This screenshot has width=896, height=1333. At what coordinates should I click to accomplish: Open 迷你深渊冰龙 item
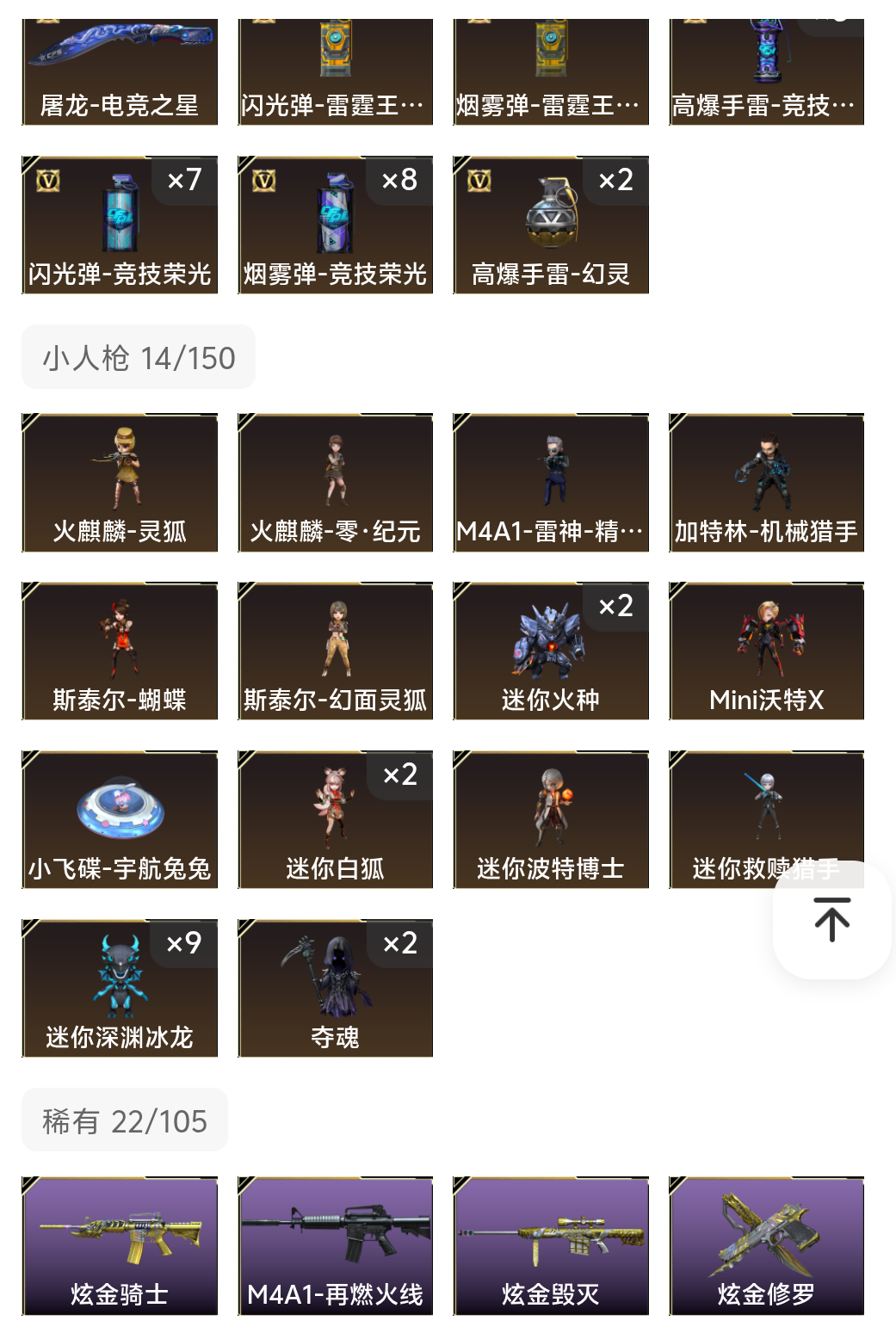pos(120,988)
